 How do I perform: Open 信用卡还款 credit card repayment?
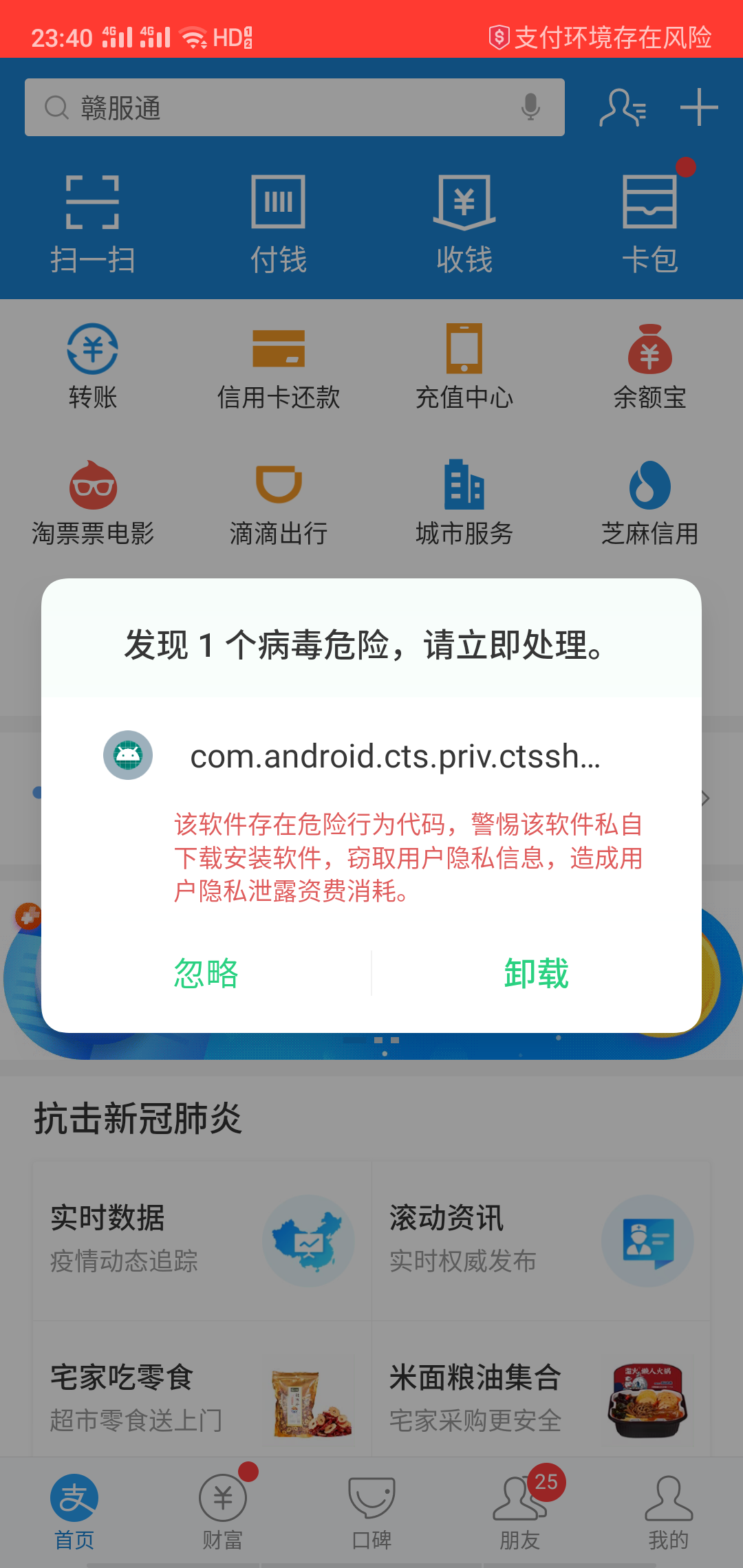point(278,367)
